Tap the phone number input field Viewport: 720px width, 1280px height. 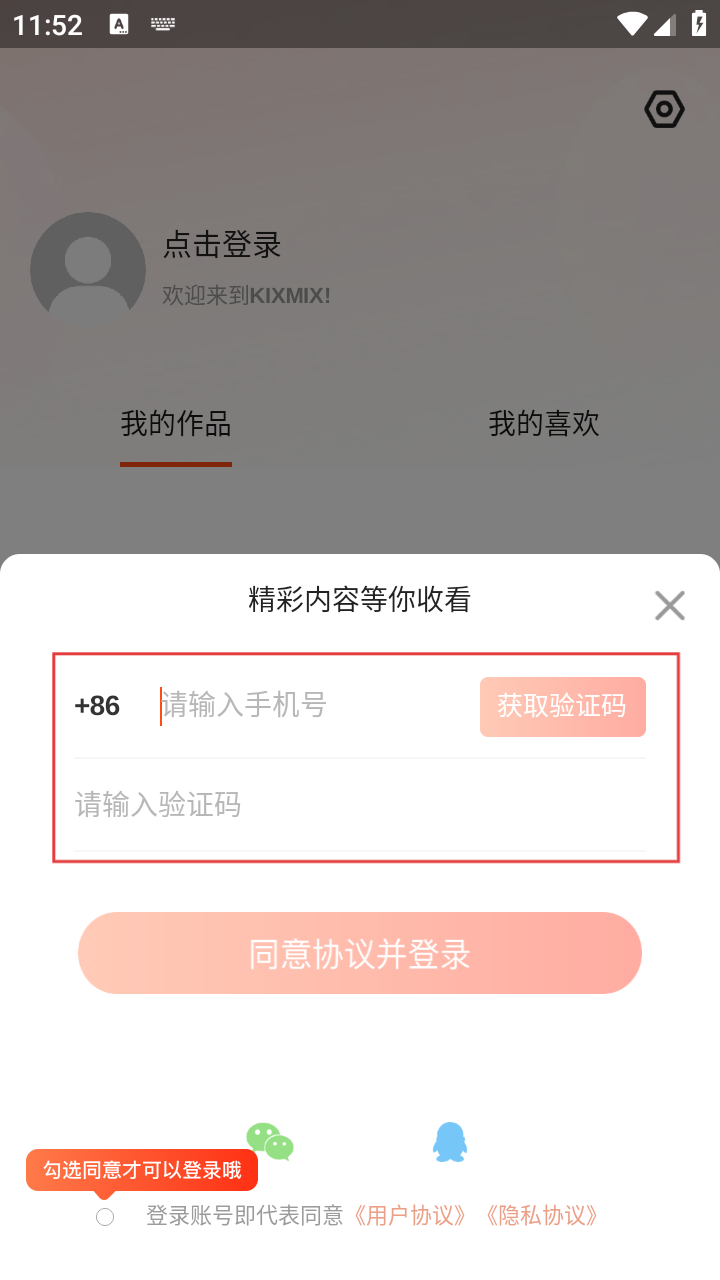click(310, 706)
